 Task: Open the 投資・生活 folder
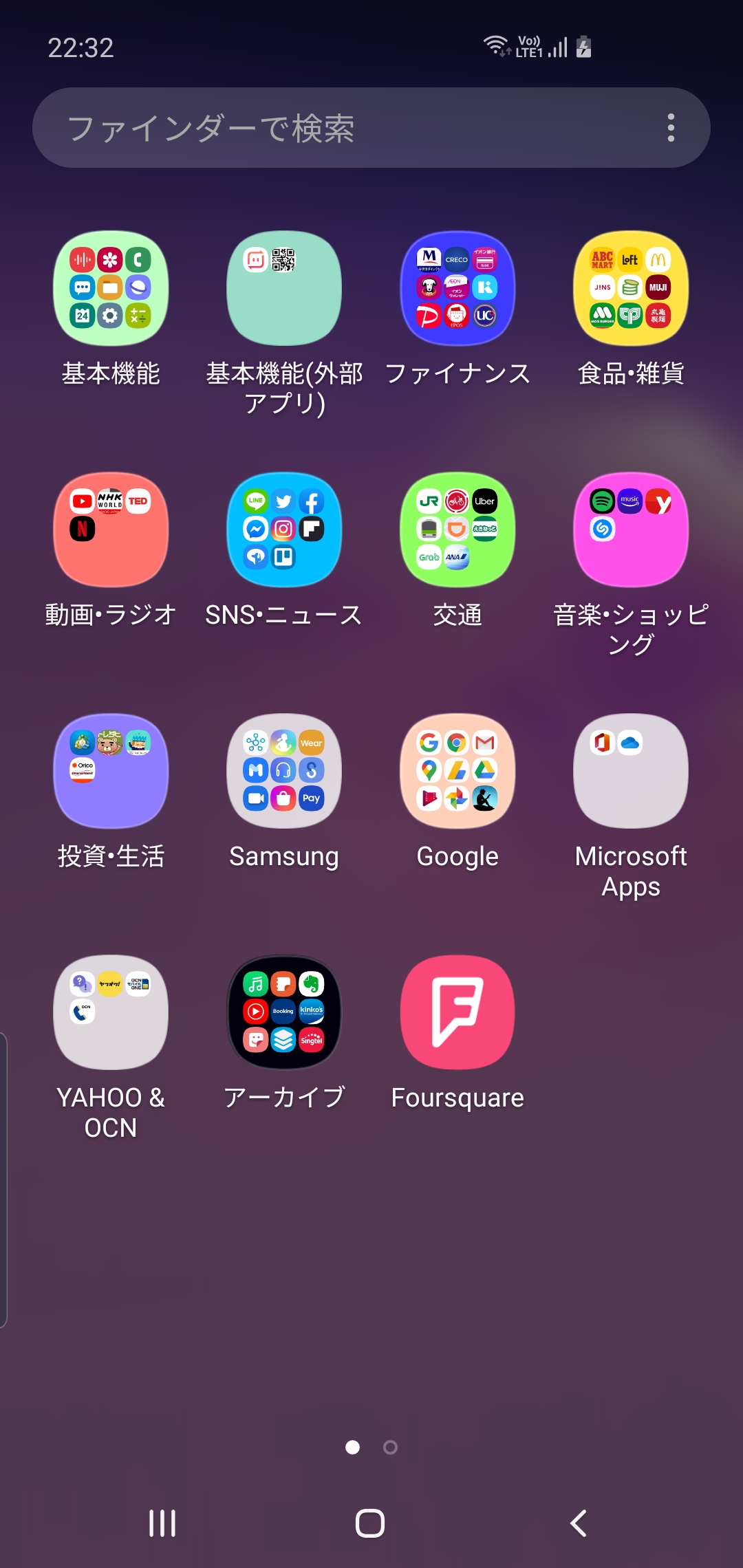pyautogui.click(x=111, y=771)
